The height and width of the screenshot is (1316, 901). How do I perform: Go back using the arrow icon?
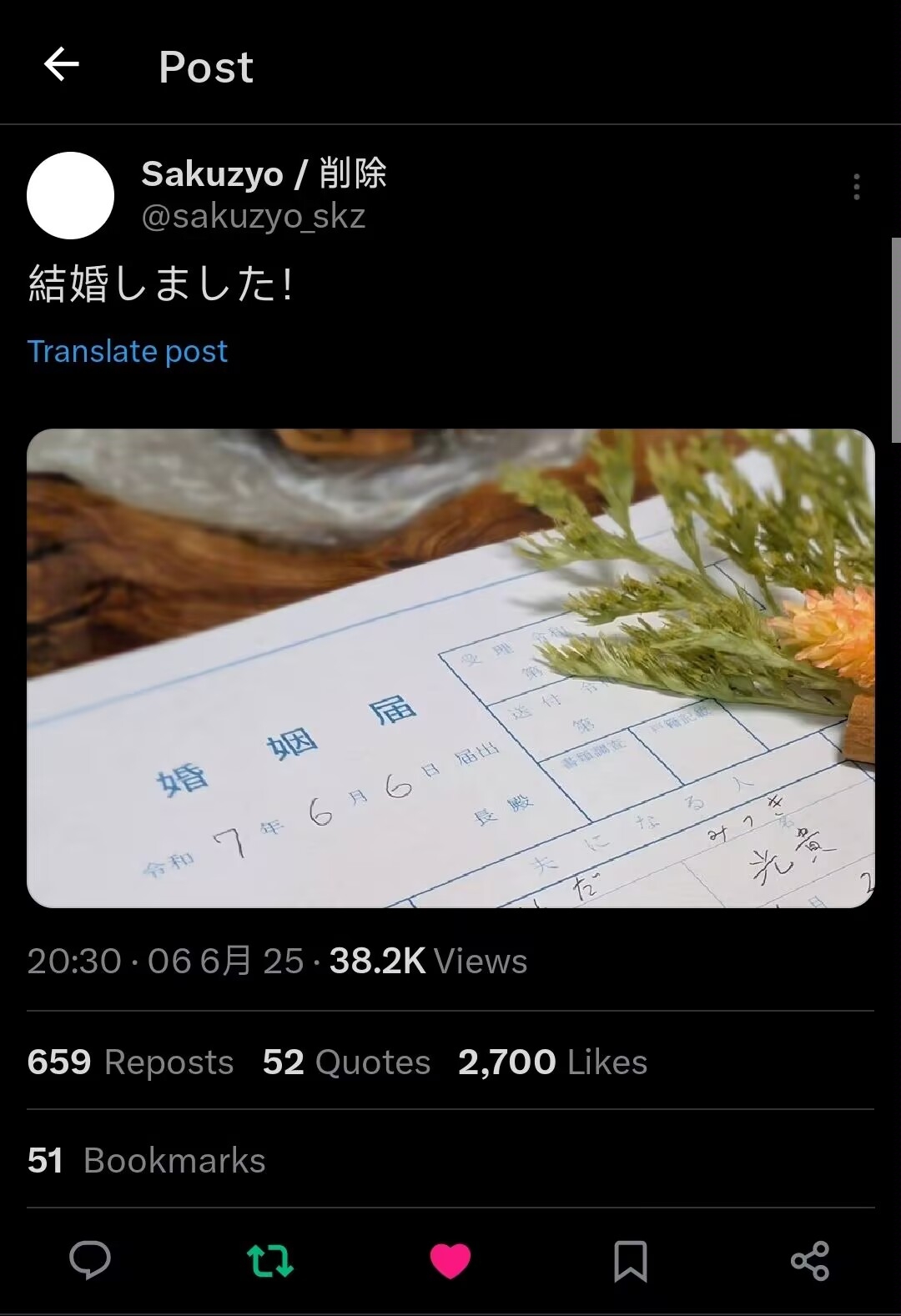point(62,64)
